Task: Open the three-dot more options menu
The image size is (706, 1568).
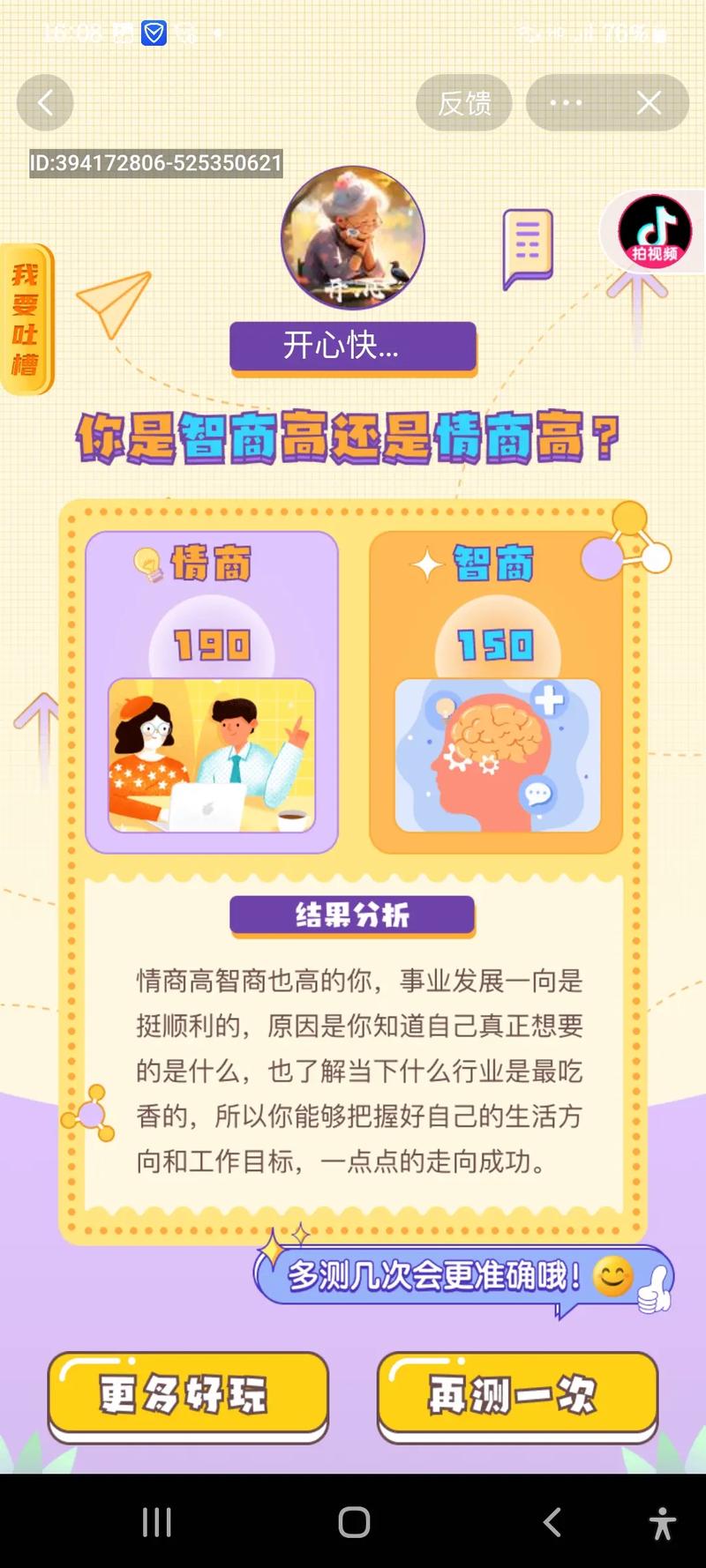Action: (566, 103)
